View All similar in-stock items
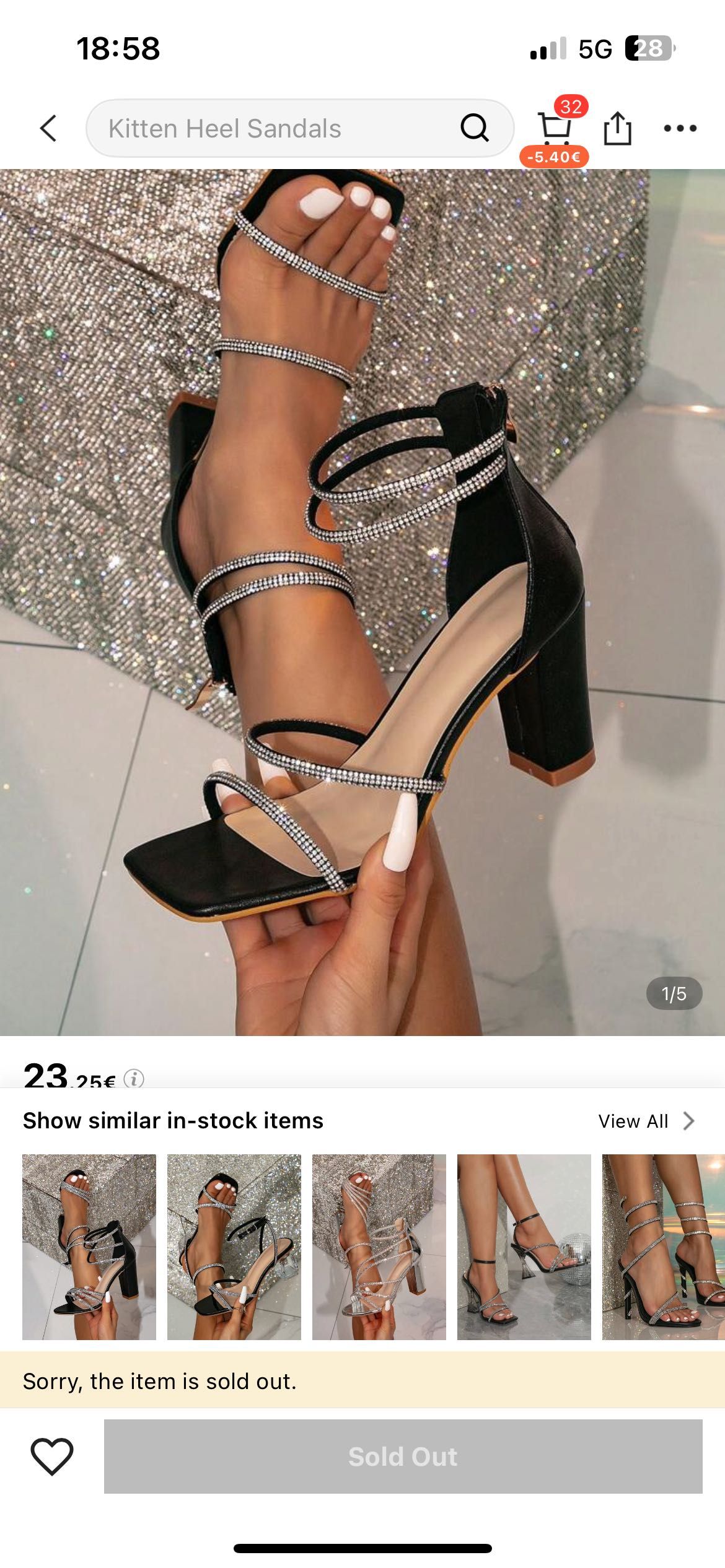725x1568 pixels. (646, 1121)
